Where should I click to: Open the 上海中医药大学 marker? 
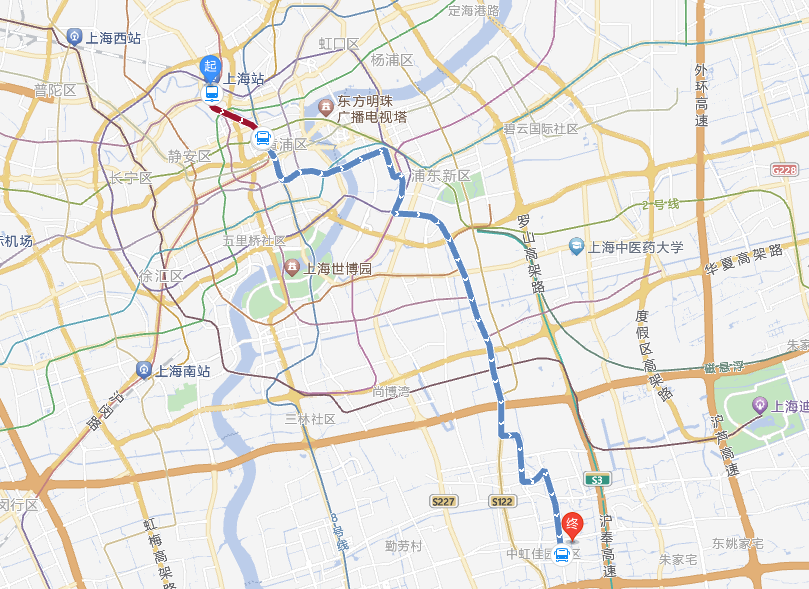pyautogui.click(x=576, y=246)
